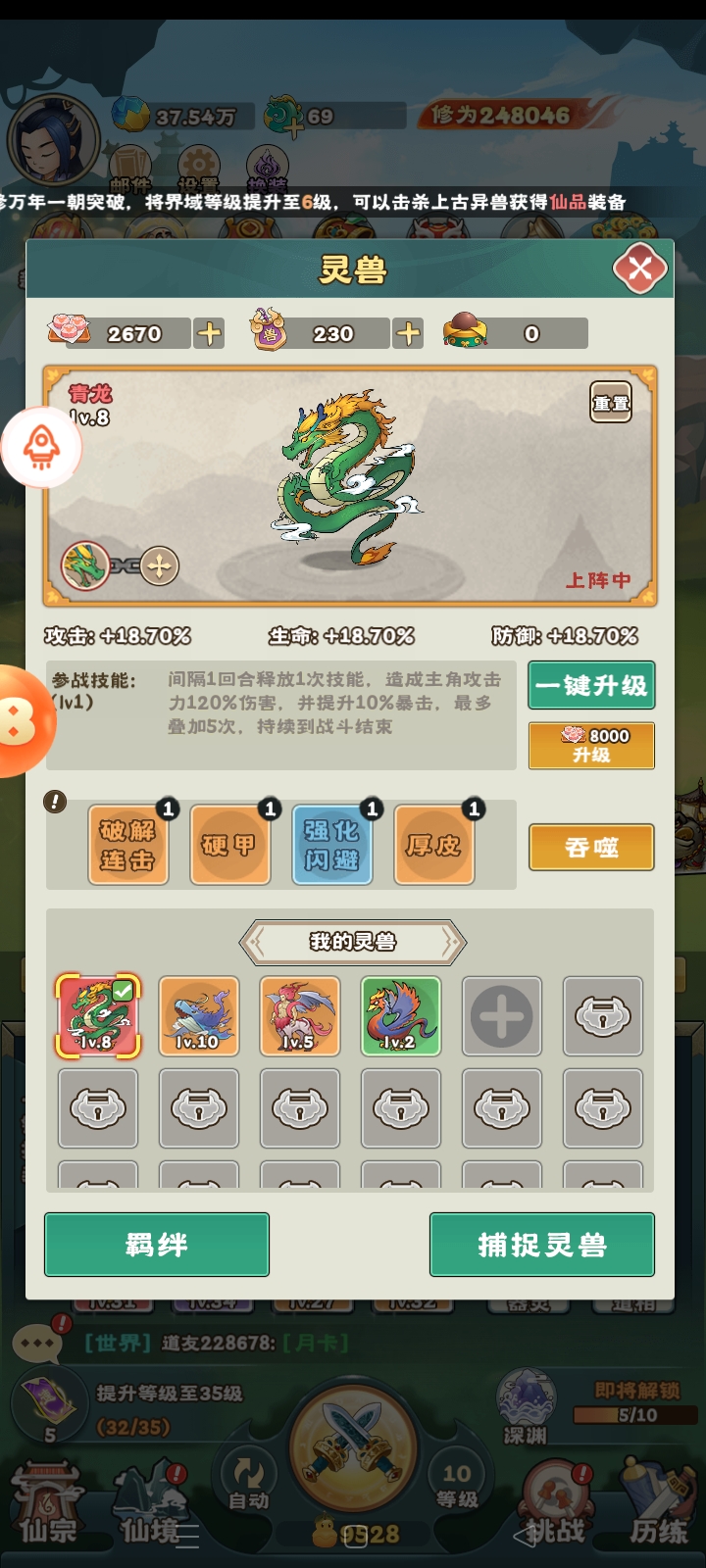View the 破解连击 skill
This screenshot has height=1568, width=706.
pyautogui.click(x=127, y=845)
